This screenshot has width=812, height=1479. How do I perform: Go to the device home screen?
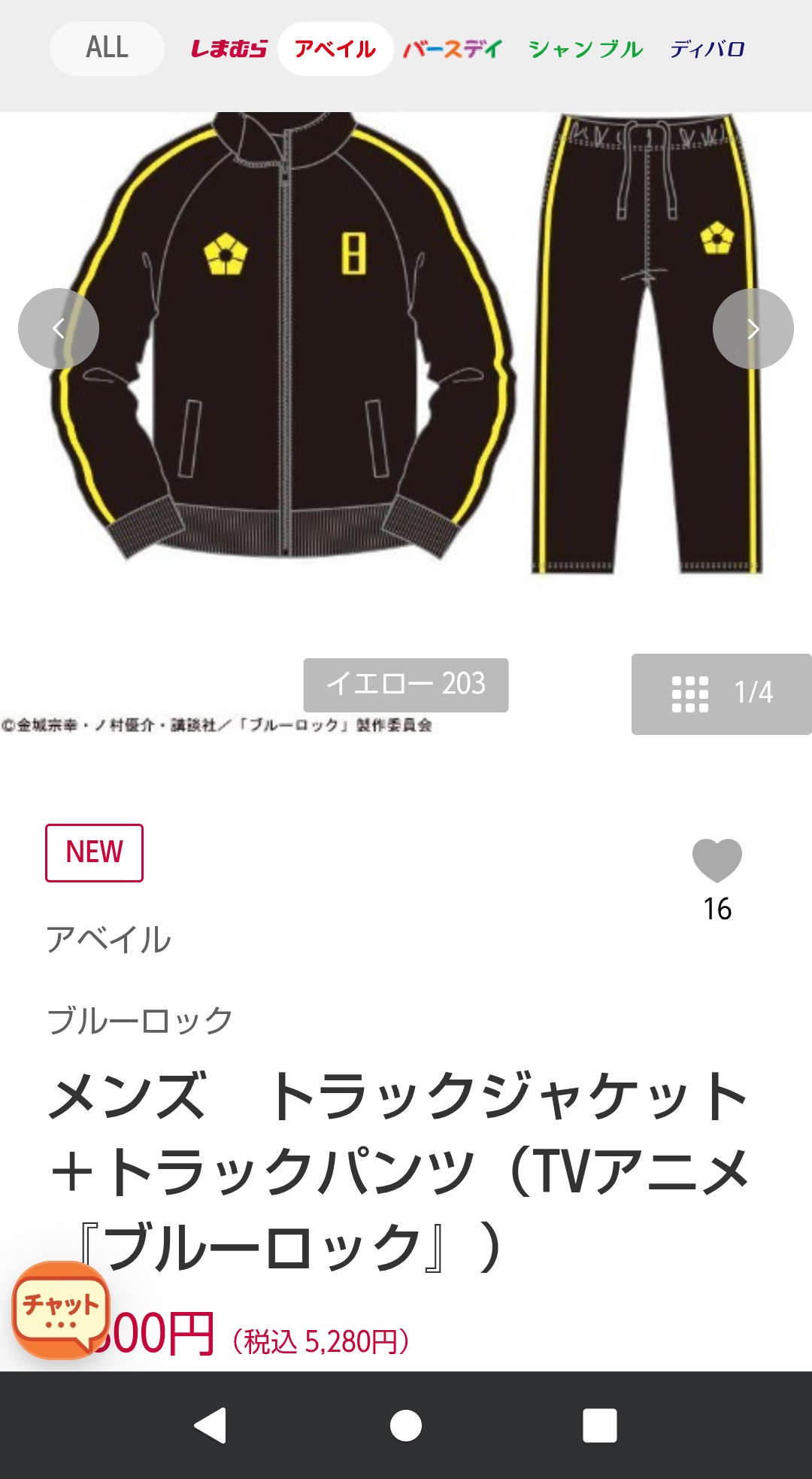(x=406, y=1425)
